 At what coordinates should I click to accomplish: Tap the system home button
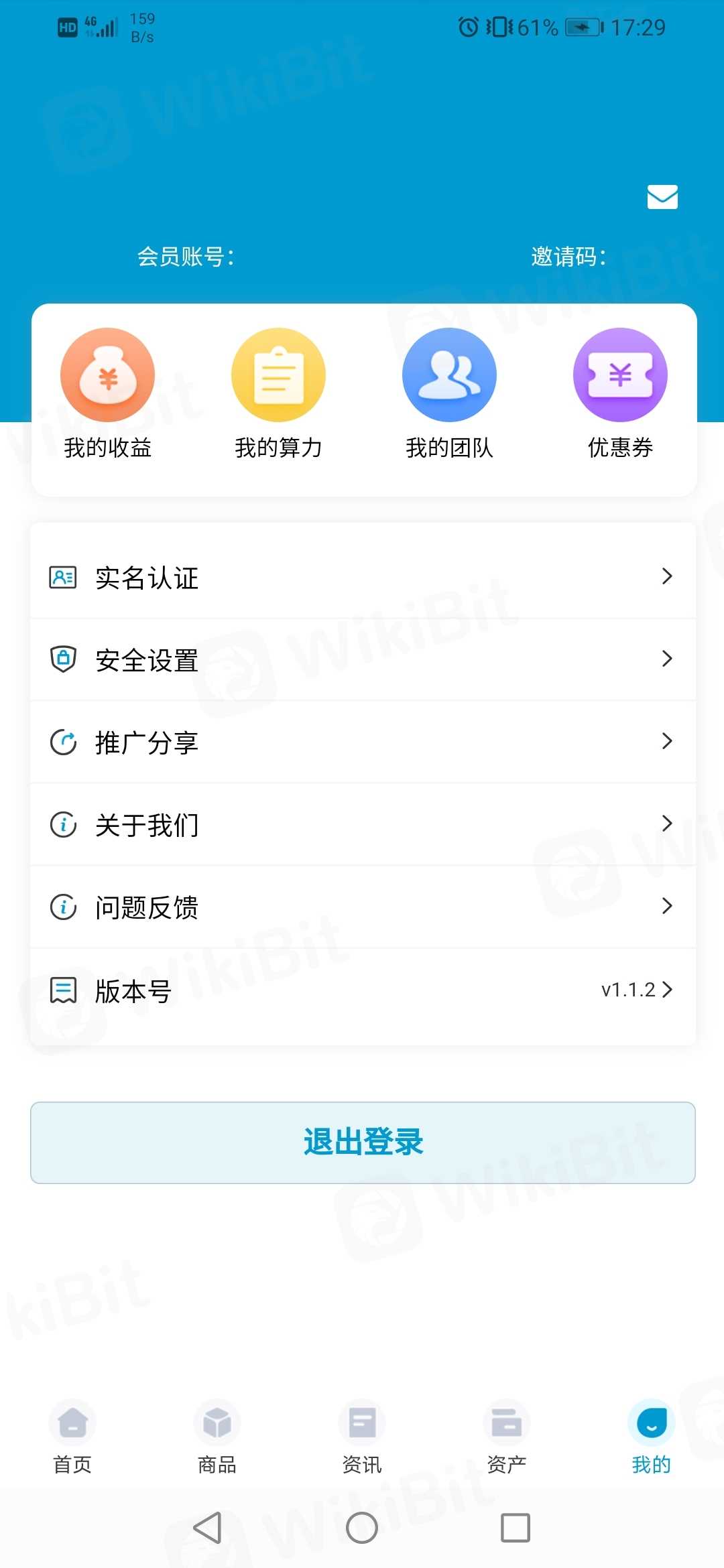pos(362,1528)
